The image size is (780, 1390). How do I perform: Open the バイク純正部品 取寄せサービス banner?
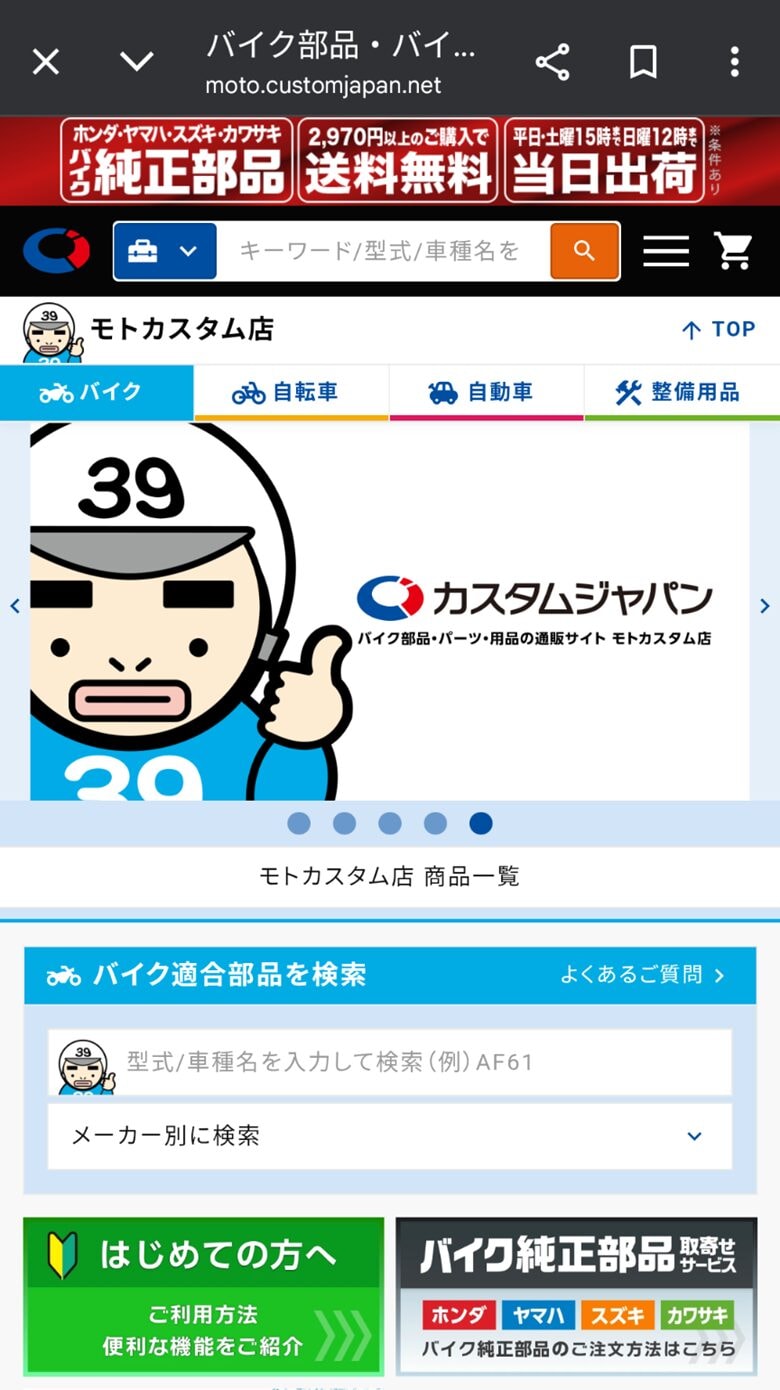pyautogui.click(x=577, y=1296)
